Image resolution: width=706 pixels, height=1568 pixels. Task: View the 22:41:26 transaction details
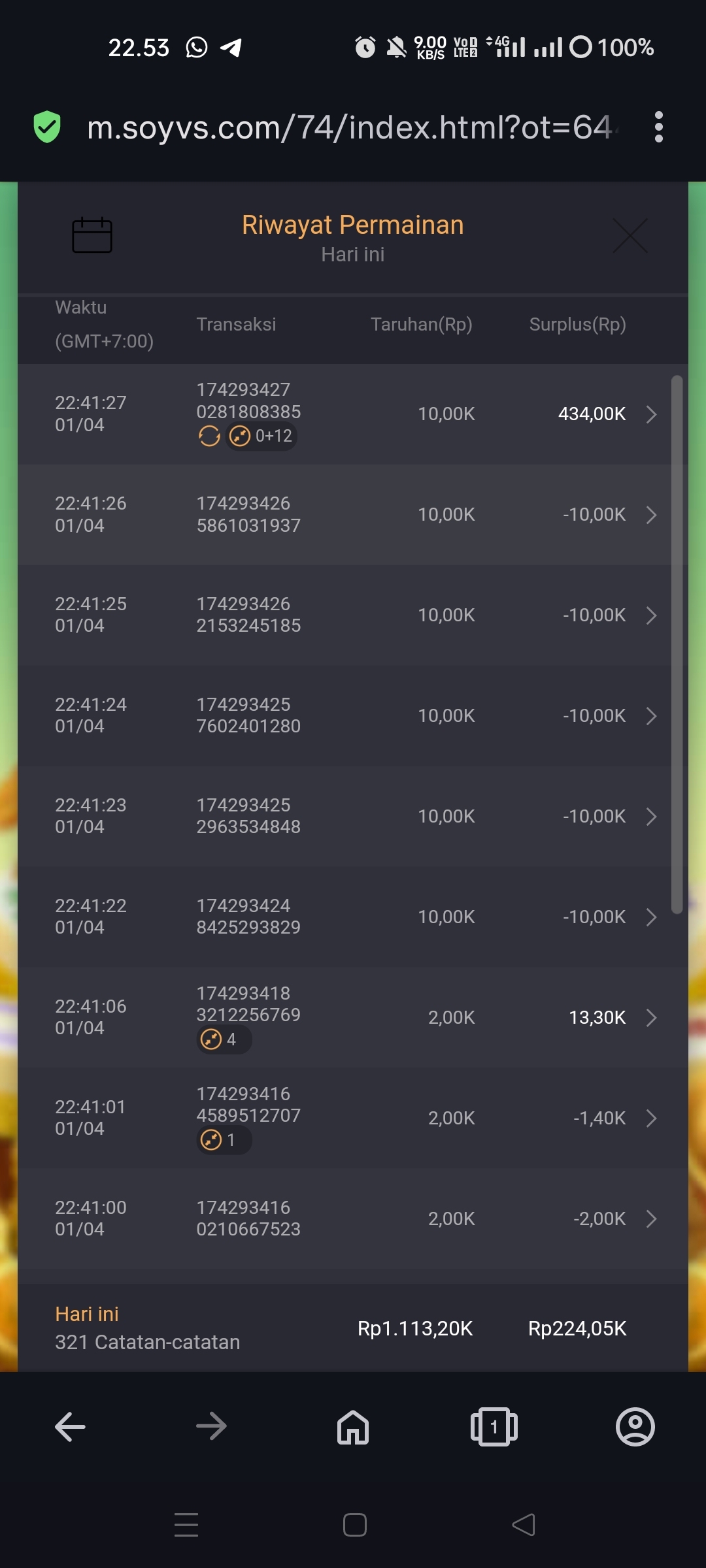651,515
